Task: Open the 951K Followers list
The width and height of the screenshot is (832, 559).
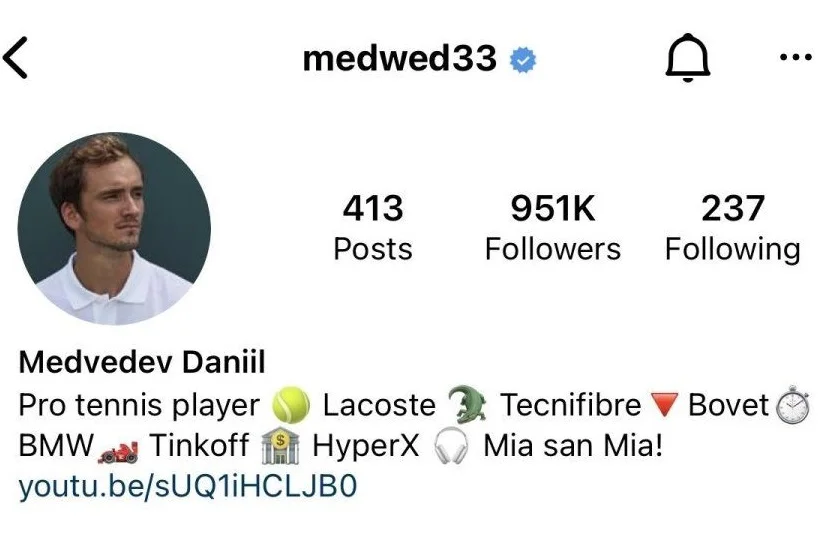Action: pos(552,227)
